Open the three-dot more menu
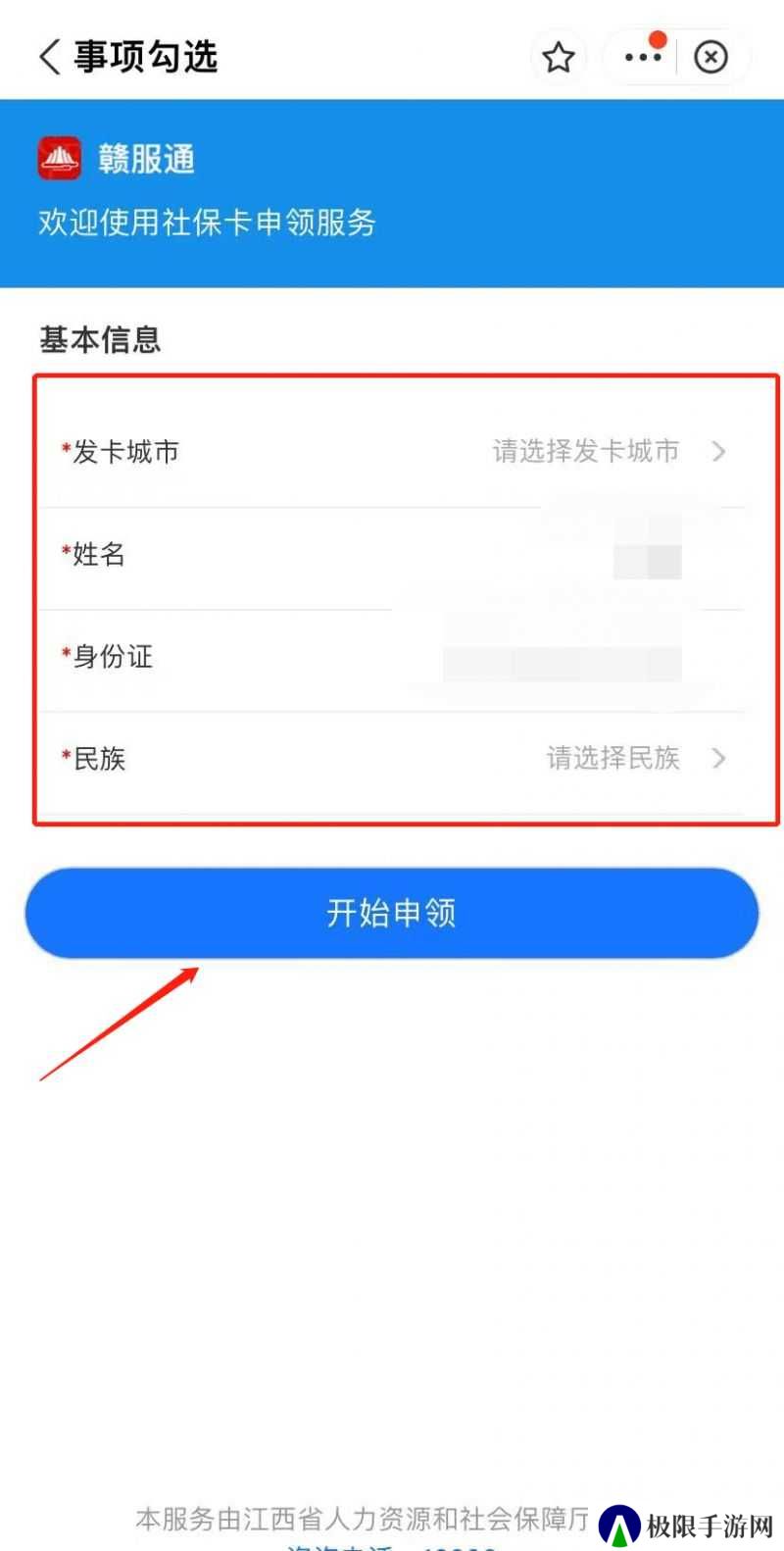 coord(643,57)
